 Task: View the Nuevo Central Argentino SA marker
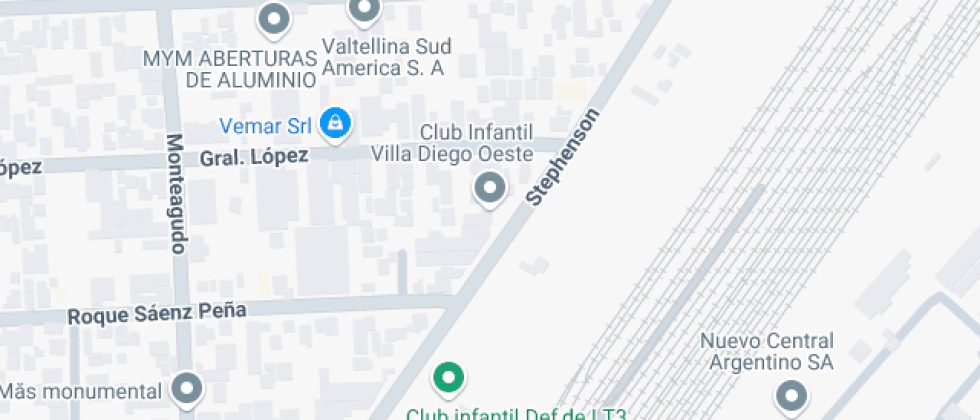click(x=792, y=393)
